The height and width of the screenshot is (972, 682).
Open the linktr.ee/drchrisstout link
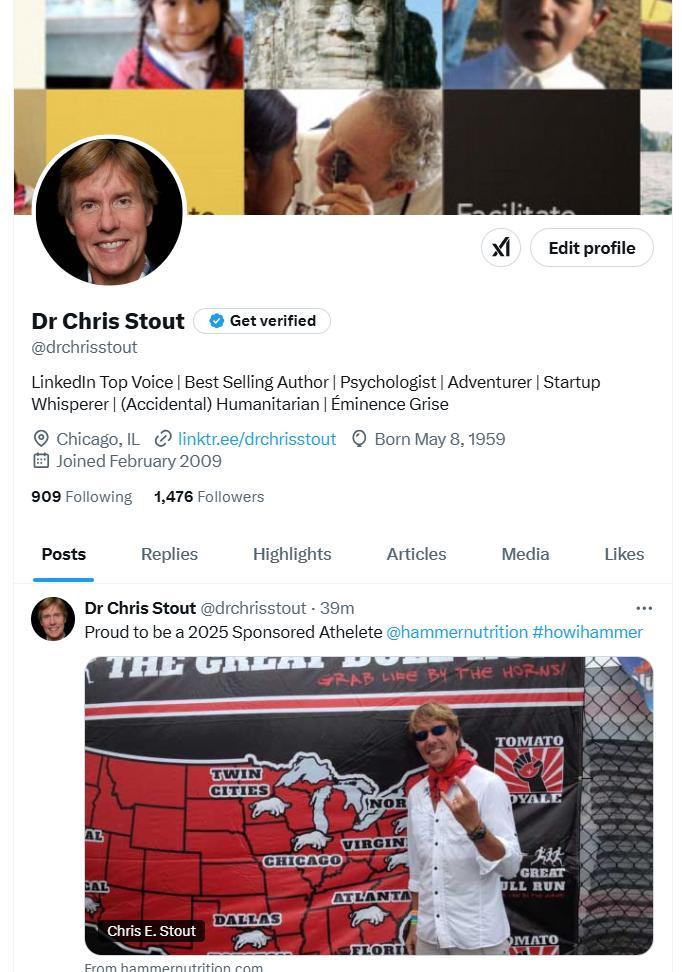coord(256,439)
